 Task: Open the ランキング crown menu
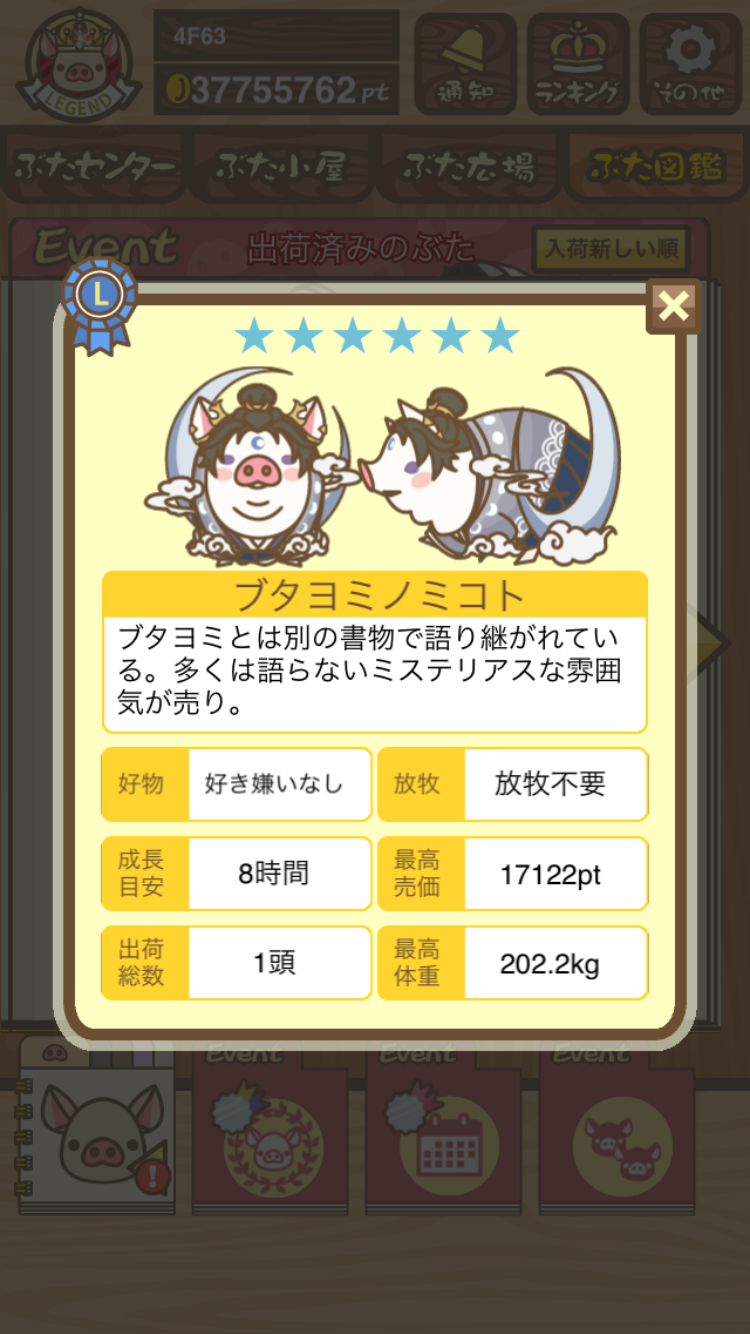pos(578,63)
